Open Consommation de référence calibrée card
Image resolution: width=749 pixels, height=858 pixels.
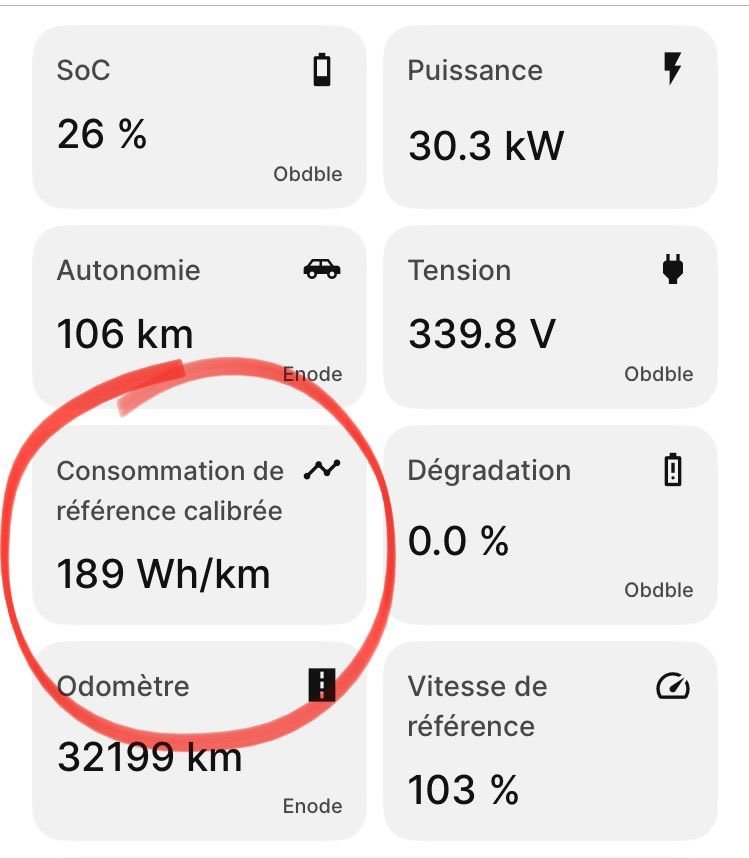199,525
